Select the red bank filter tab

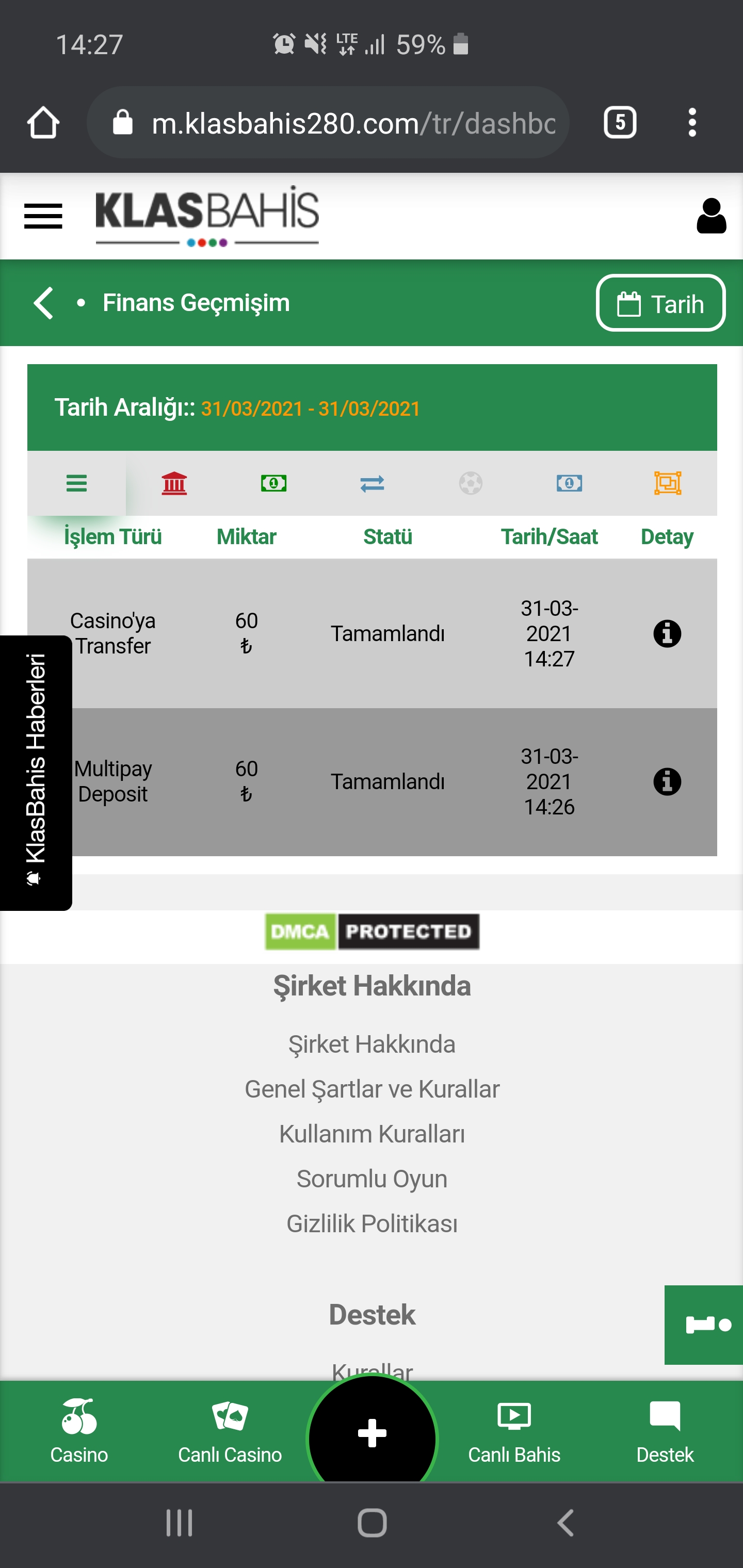coord(174,483)
